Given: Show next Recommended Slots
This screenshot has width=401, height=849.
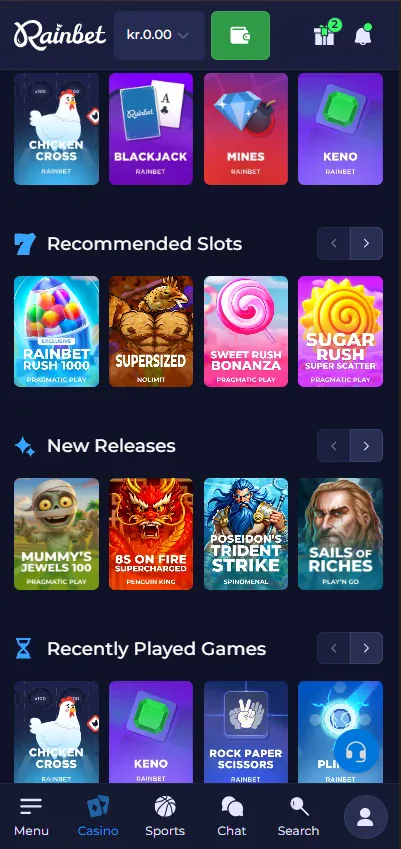Looking at the screenshot, I should (x=366, y=244).
